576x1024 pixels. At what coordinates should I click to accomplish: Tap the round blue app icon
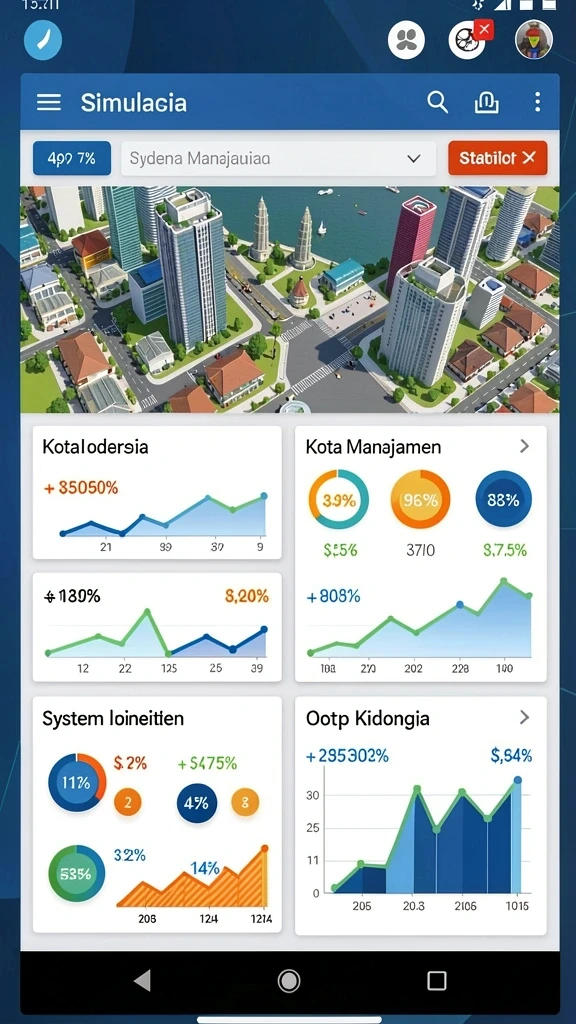[43, 40]
